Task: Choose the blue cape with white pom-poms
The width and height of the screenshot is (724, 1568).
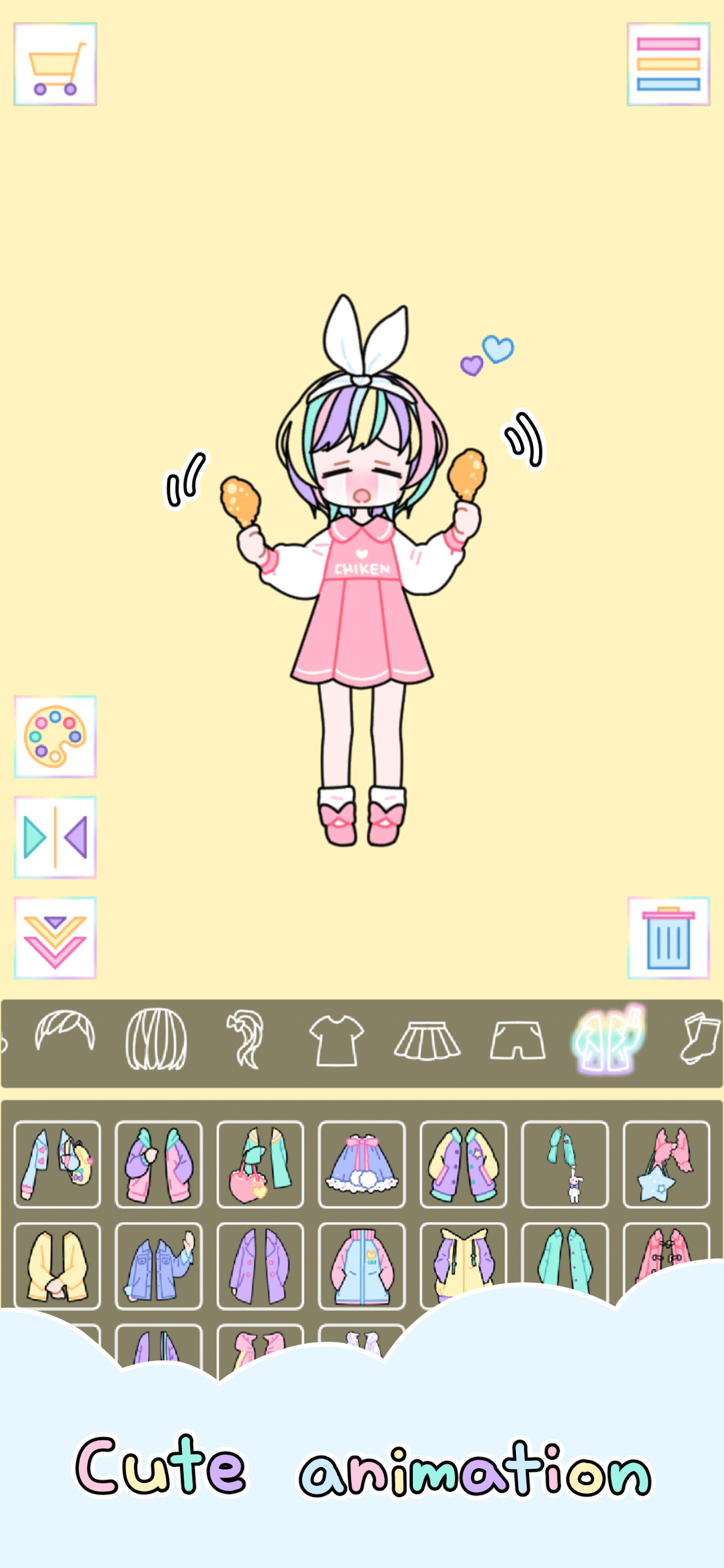Action: [362, 1164]
